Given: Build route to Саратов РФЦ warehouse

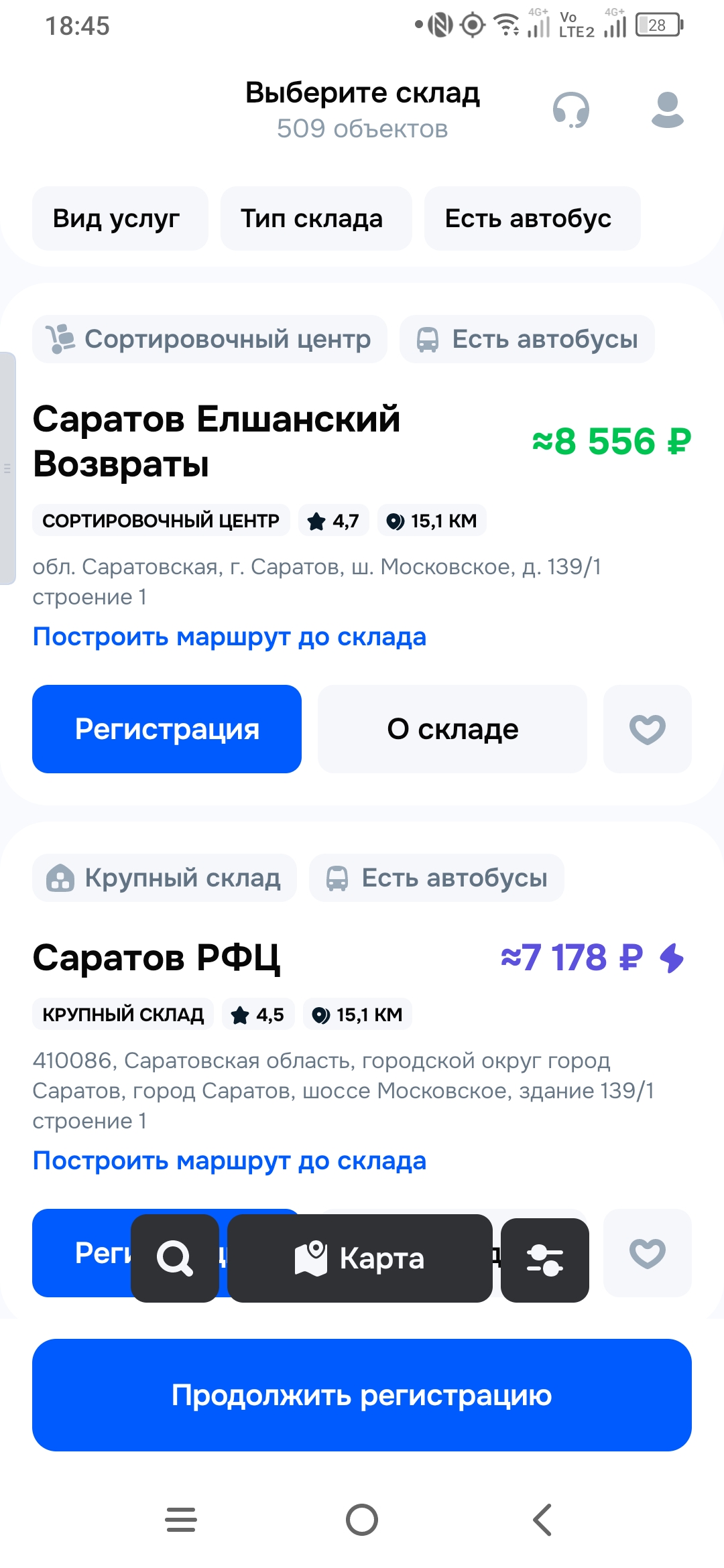Looking at the screenshot, I should 229,1161.
